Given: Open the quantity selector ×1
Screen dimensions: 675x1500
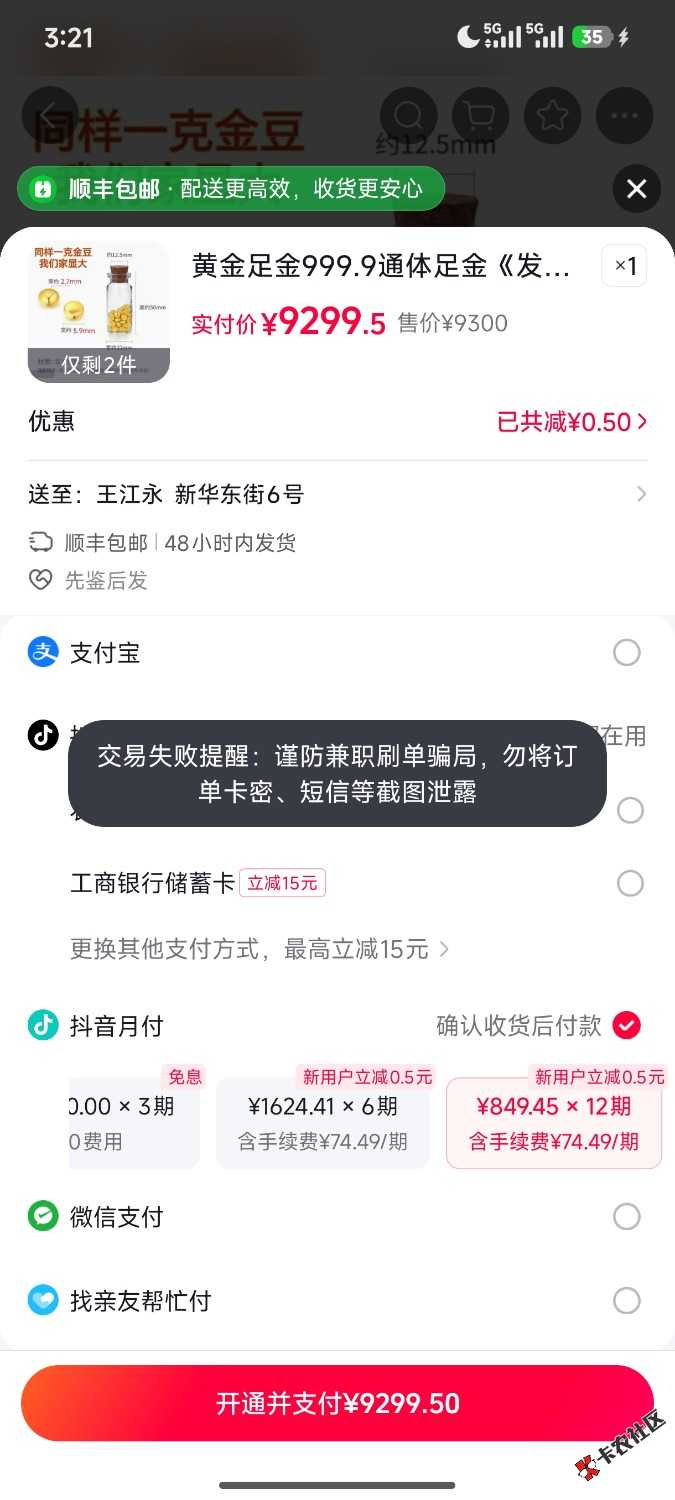Looking at the screenshot, I should (x=625, y=266).
